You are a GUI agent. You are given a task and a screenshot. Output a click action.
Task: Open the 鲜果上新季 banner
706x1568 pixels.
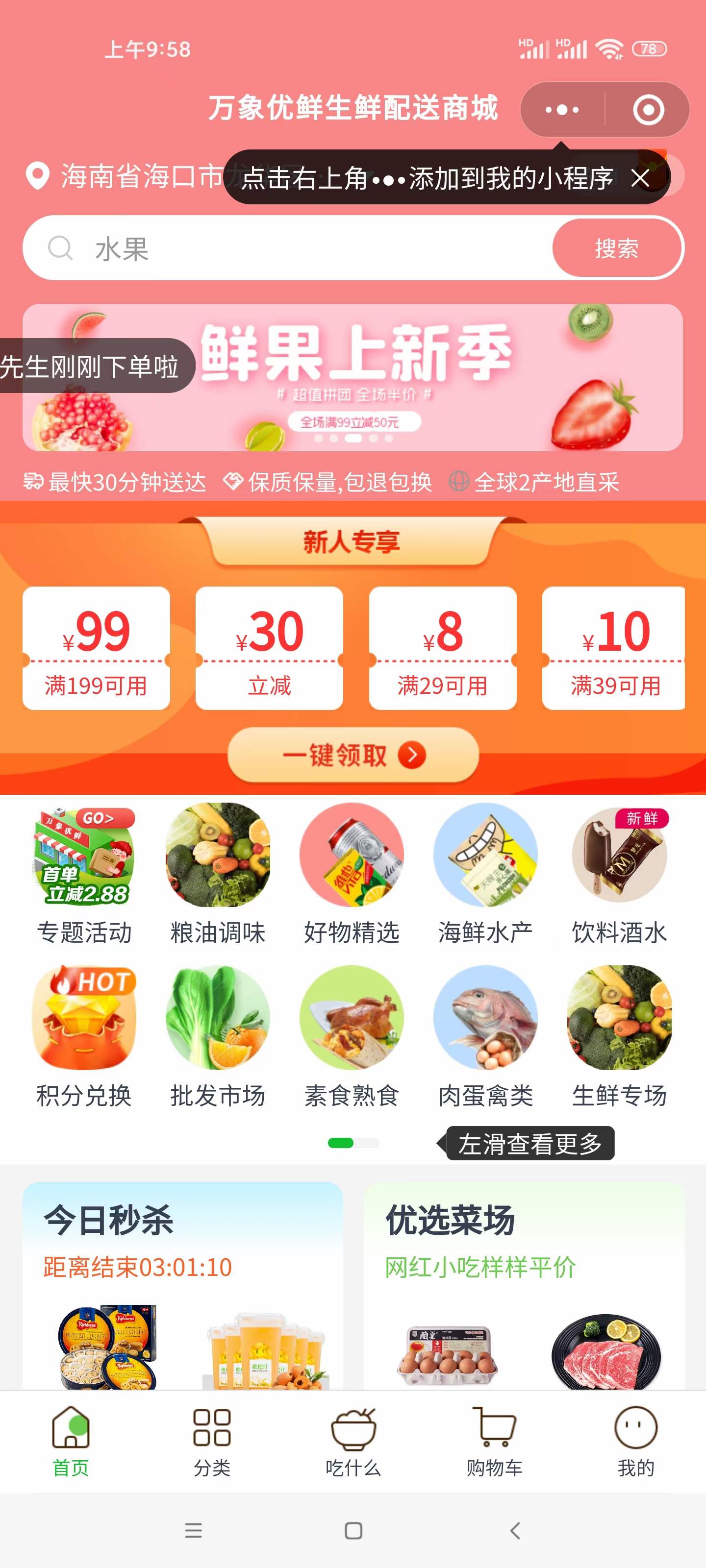pyautogui.click(x=353, y=377)
